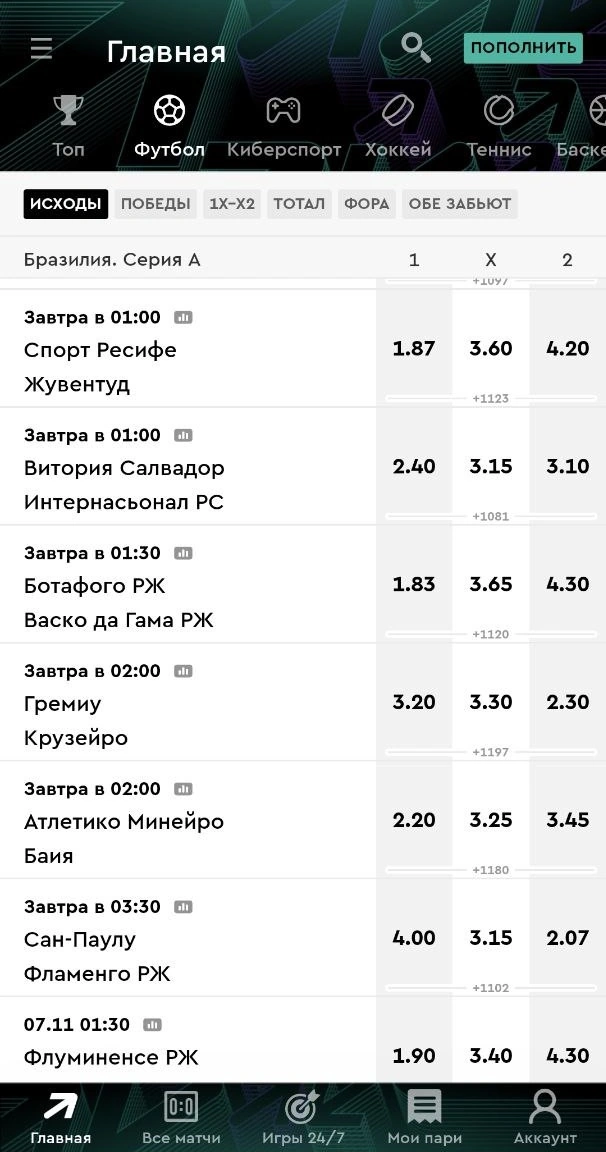Open stats icon for Атлетико Минейро match
The width and height of the screenshot is (606, 1152).
[x=183, y=789]
